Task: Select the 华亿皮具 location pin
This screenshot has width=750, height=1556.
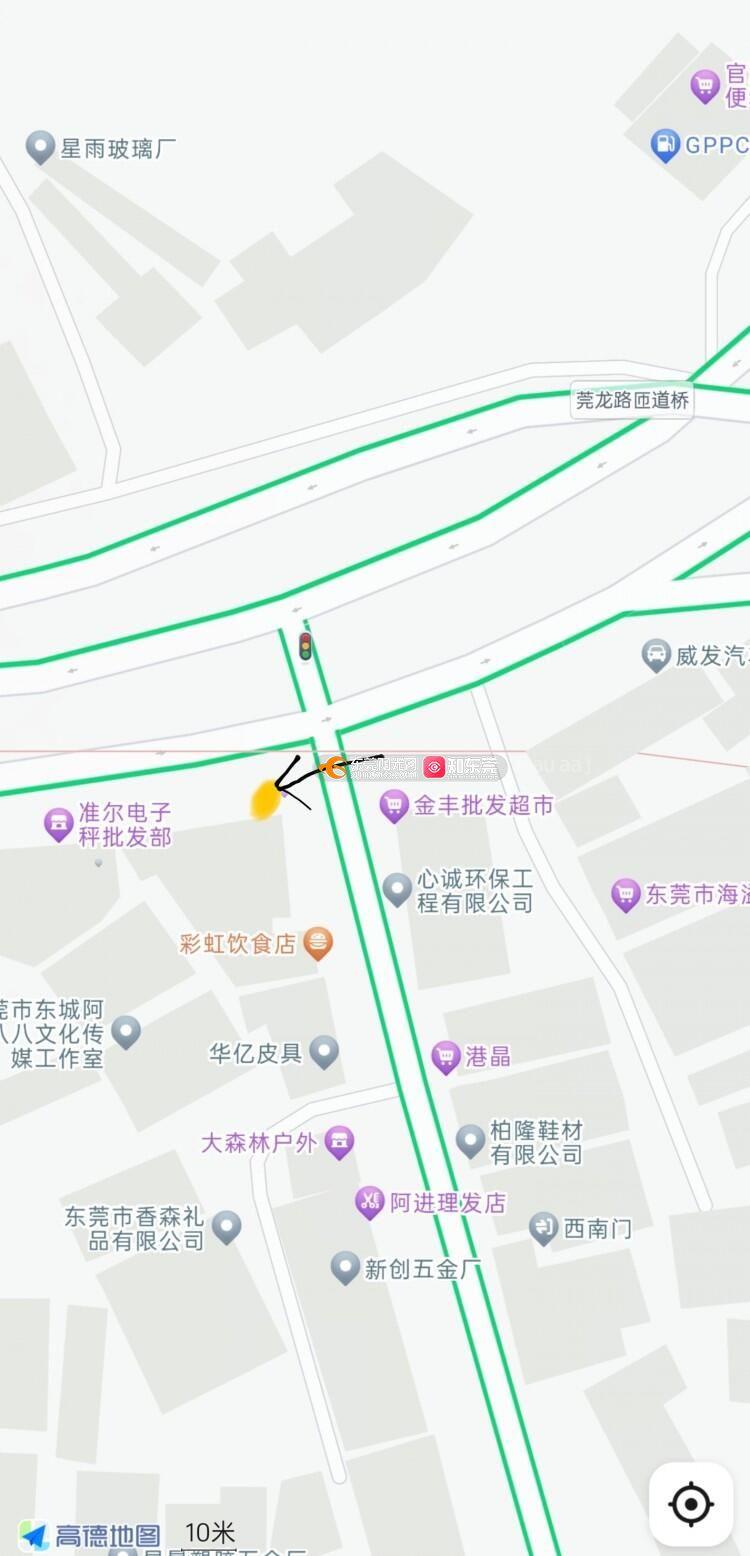Action: coord(324,1052)
